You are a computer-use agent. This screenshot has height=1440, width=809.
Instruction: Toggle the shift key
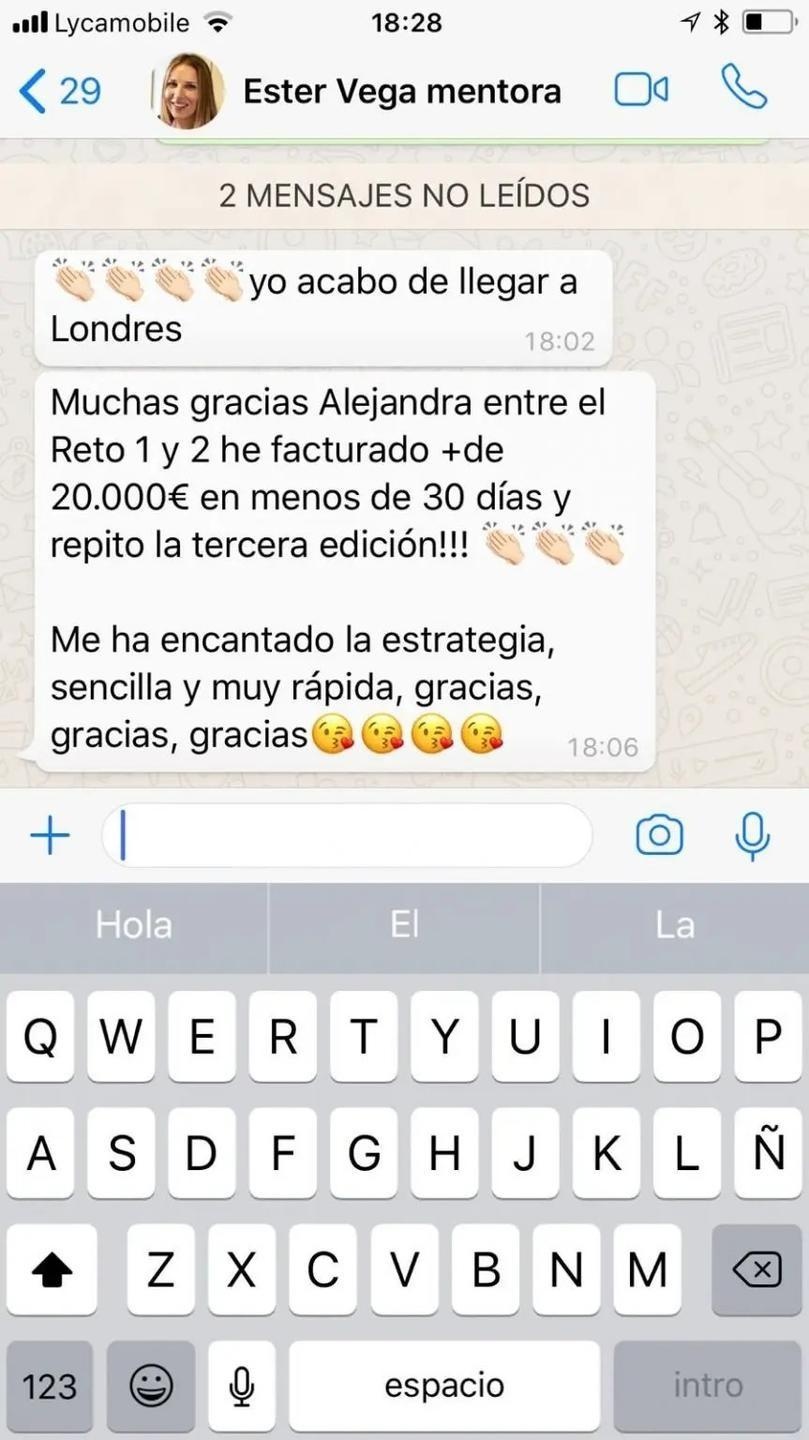coord(52,1271)
